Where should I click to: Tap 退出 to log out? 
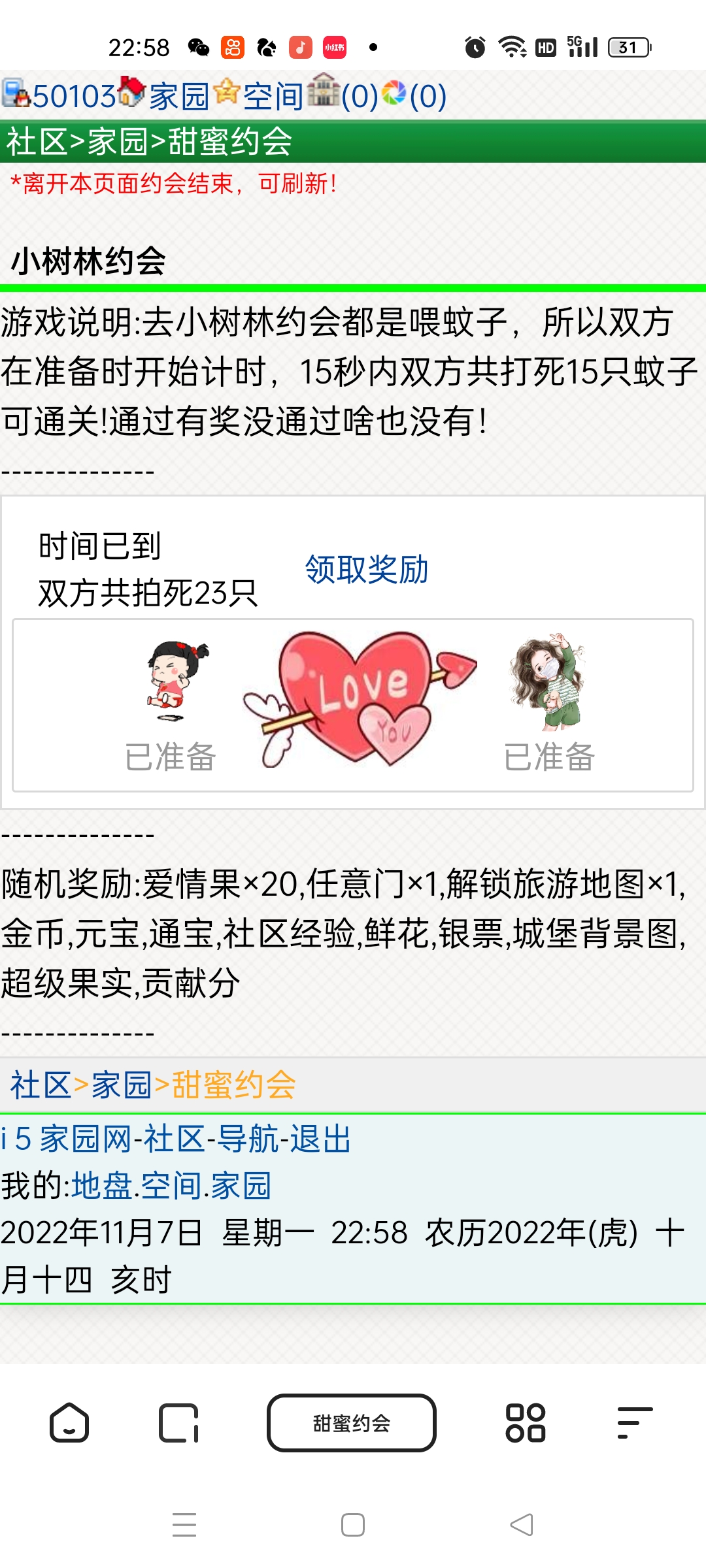point(320,1139)
